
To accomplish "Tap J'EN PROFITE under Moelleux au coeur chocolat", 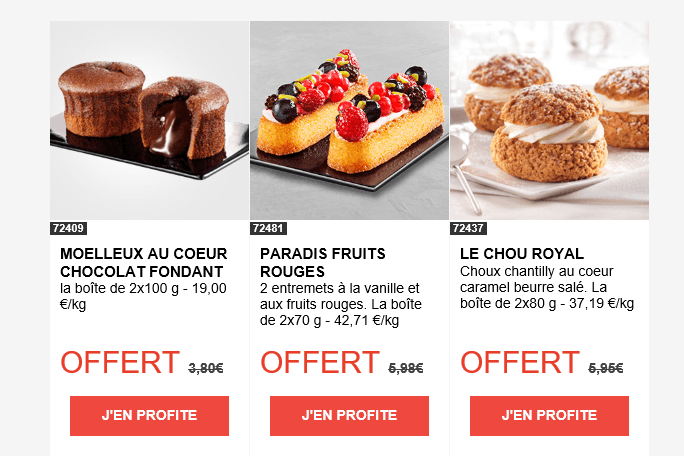I will (x=149, y=416).
